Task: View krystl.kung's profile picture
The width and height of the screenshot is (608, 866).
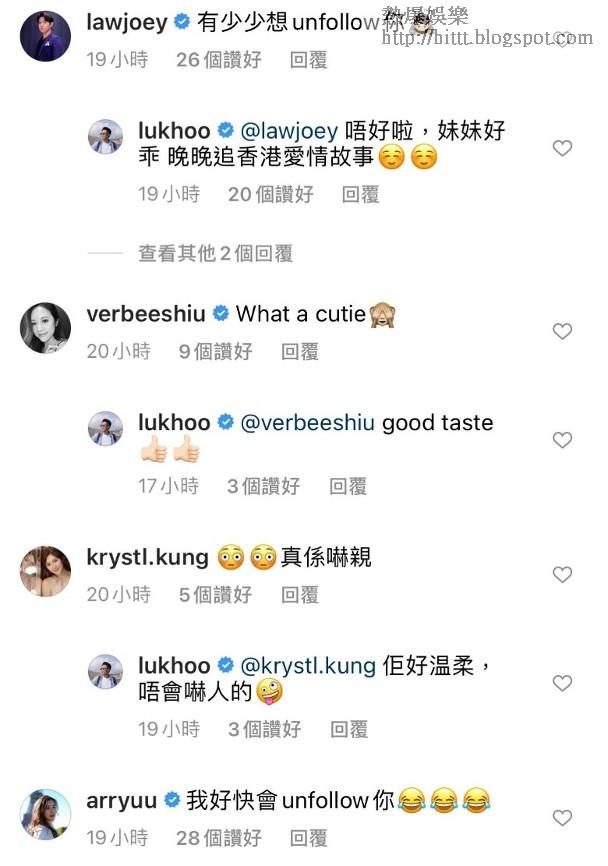Action: coord(45,571)
